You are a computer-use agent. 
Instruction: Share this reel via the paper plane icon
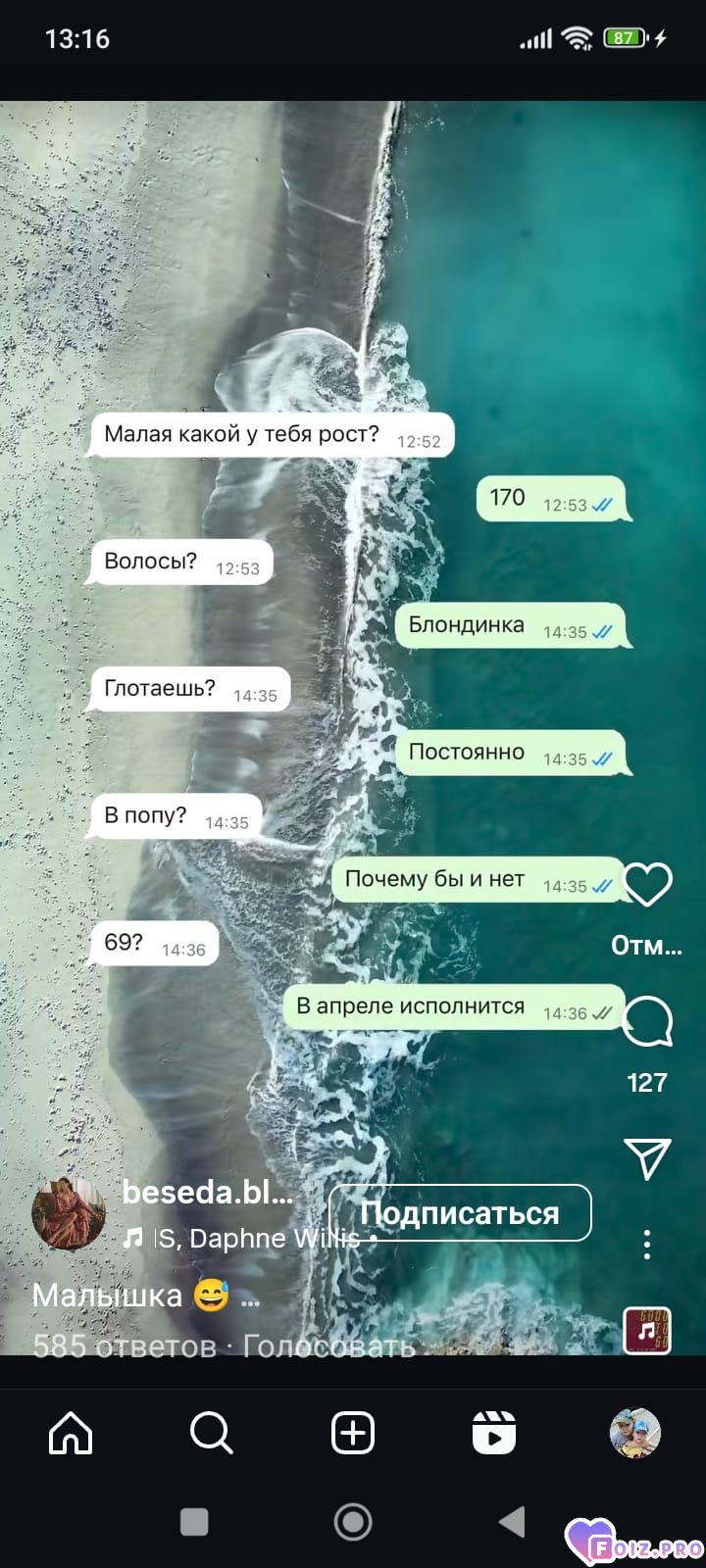(x=647, y=1158)
